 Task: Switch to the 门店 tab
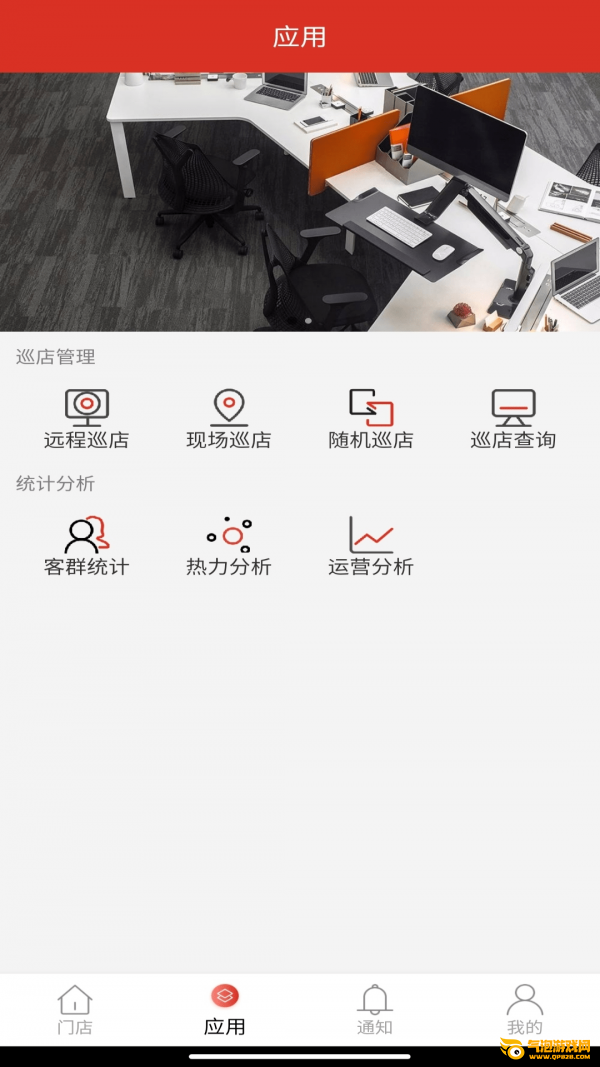tap(75, 1010)
